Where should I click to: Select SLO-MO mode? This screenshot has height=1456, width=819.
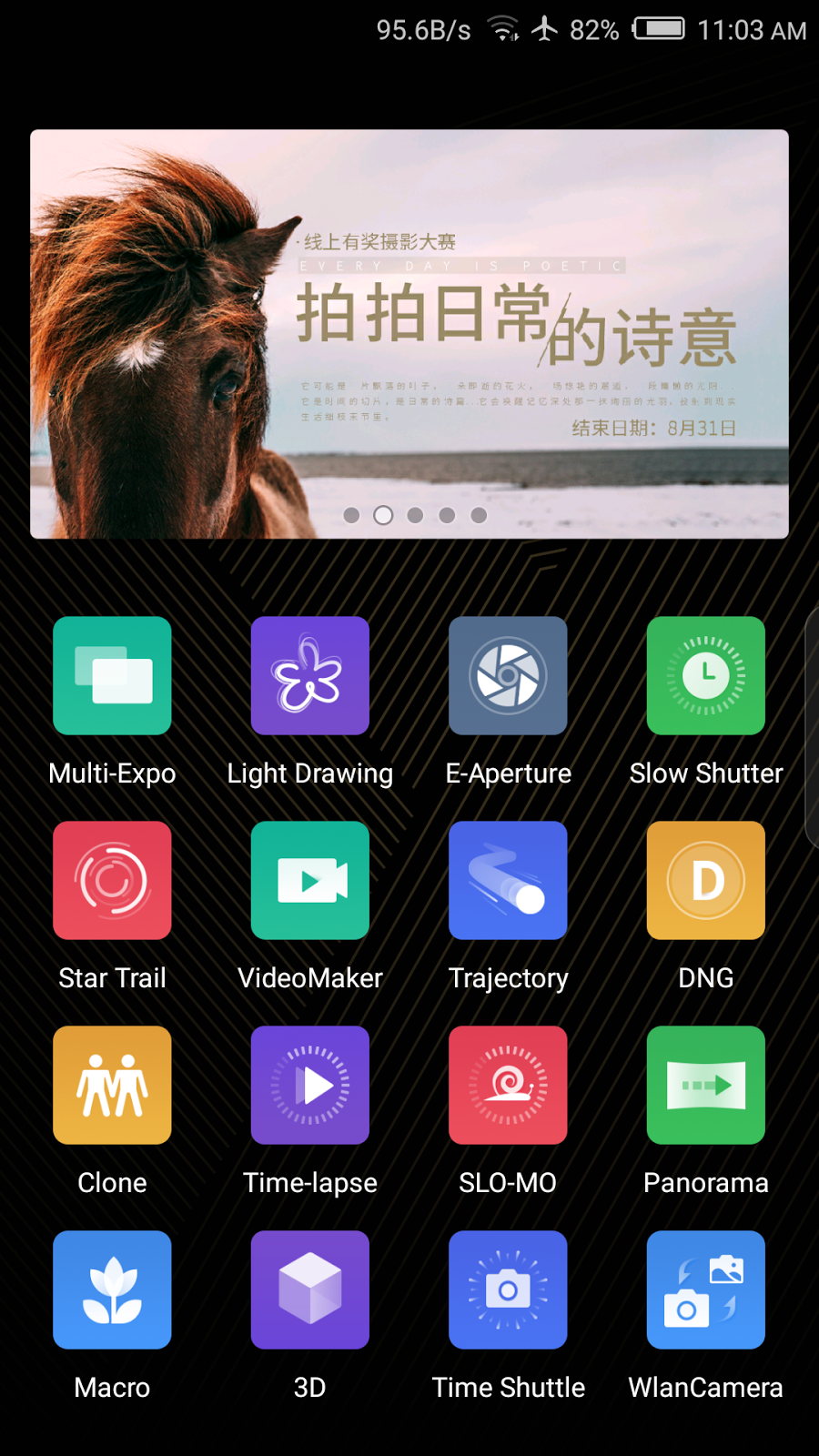[x=508, y=1086]
